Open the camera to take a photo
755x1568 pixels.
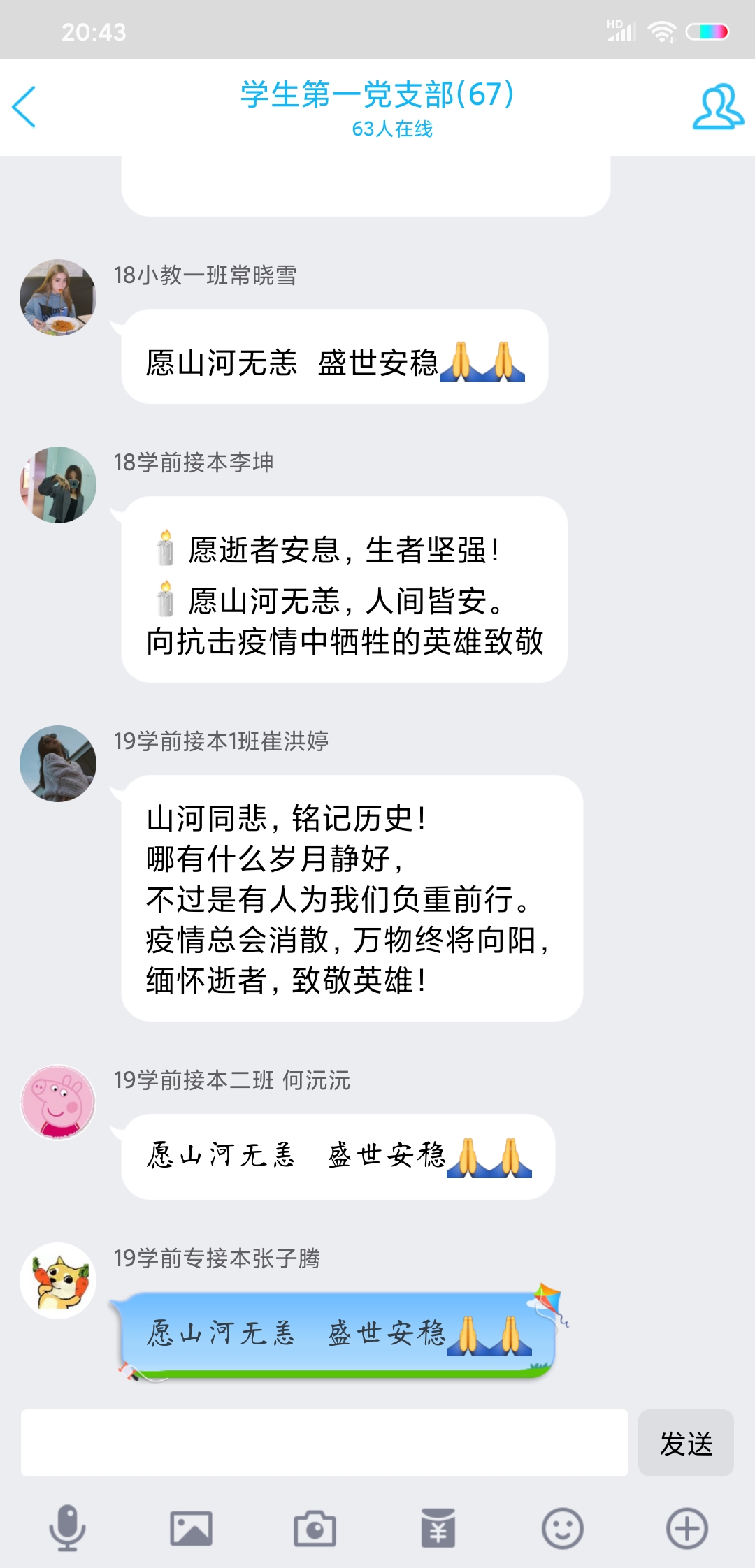coord(315,1528)
